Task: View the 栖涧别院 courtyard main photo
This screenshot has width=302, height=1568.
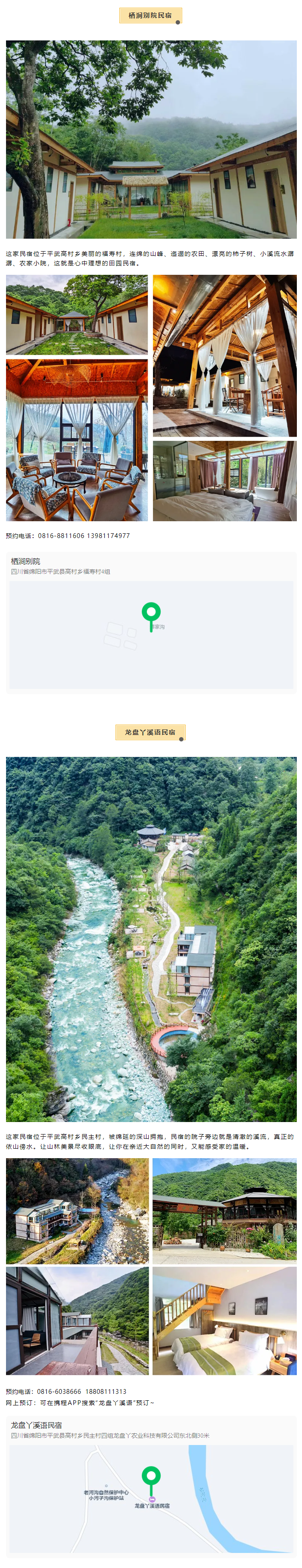Action: click(x=151, y=139)
